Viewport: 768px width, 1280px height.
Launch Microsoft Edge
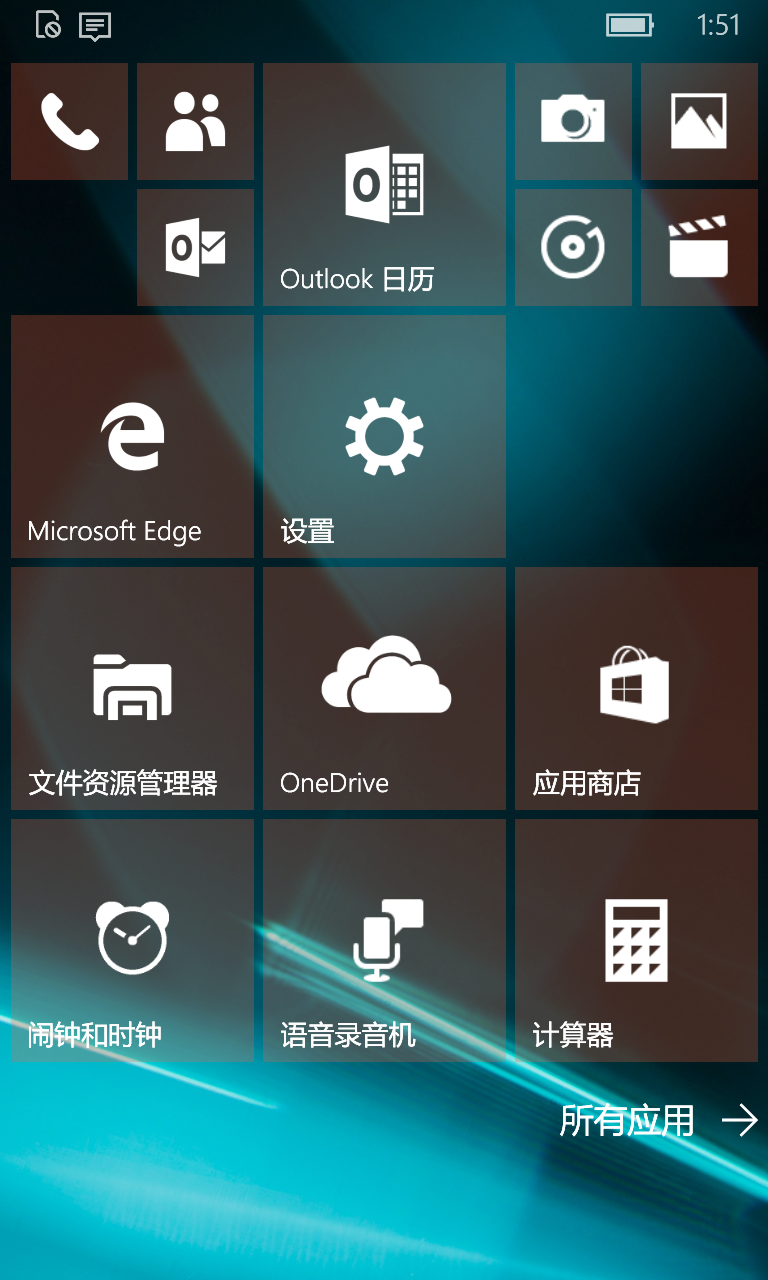tap(132, 436)
